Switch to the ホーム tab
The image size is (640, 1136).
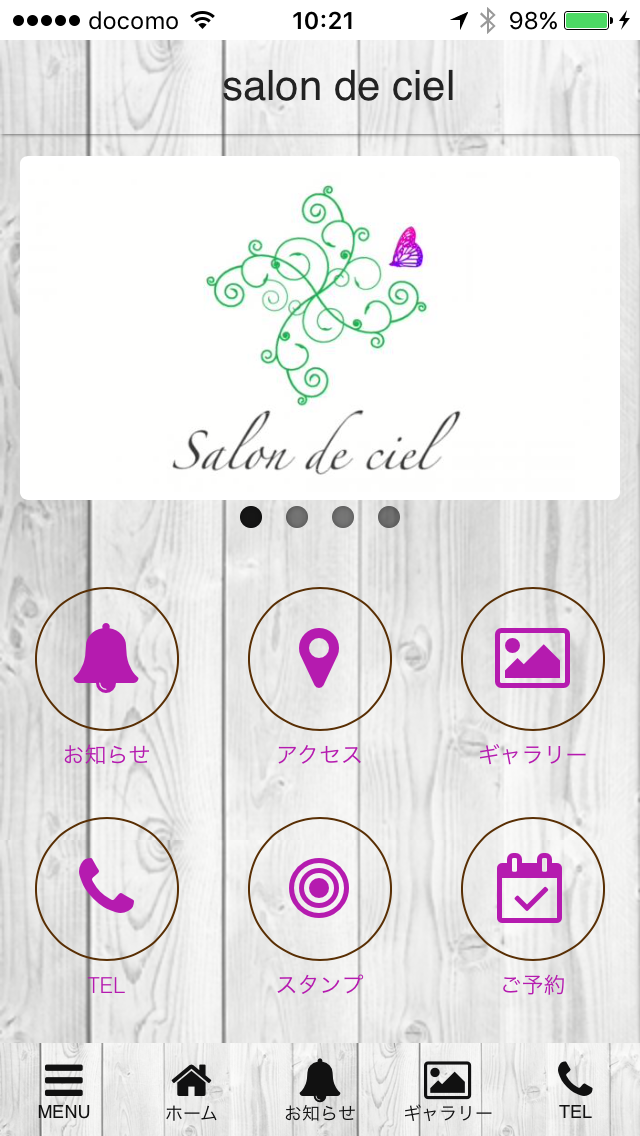(x=191, y=1090)
